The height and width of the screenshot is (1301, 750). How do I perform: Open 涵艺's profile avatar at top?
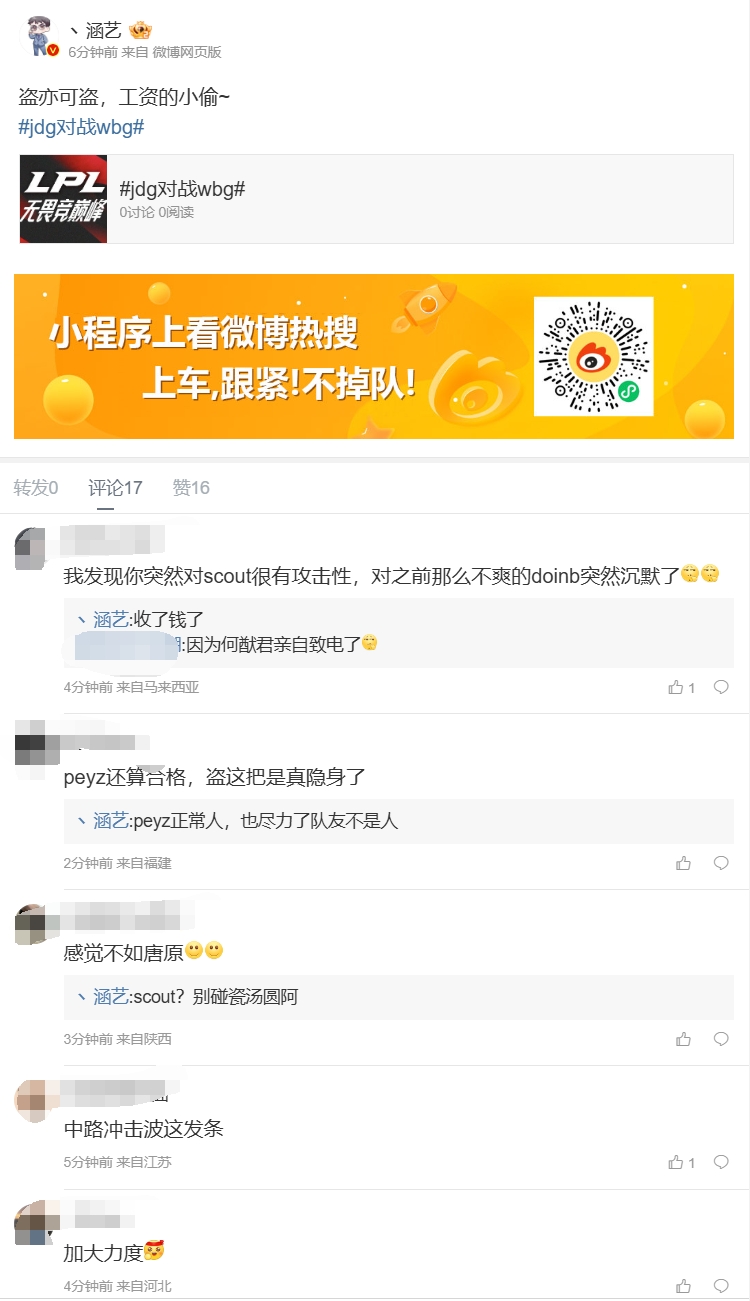click(x=40, y=36)
